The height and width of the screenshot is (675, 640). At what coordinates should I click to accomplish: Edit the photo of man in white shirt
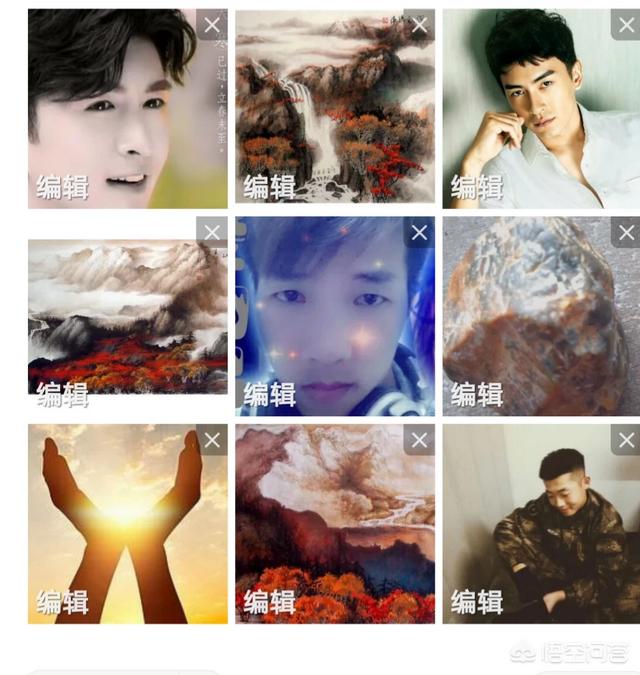tap(477, 187)
